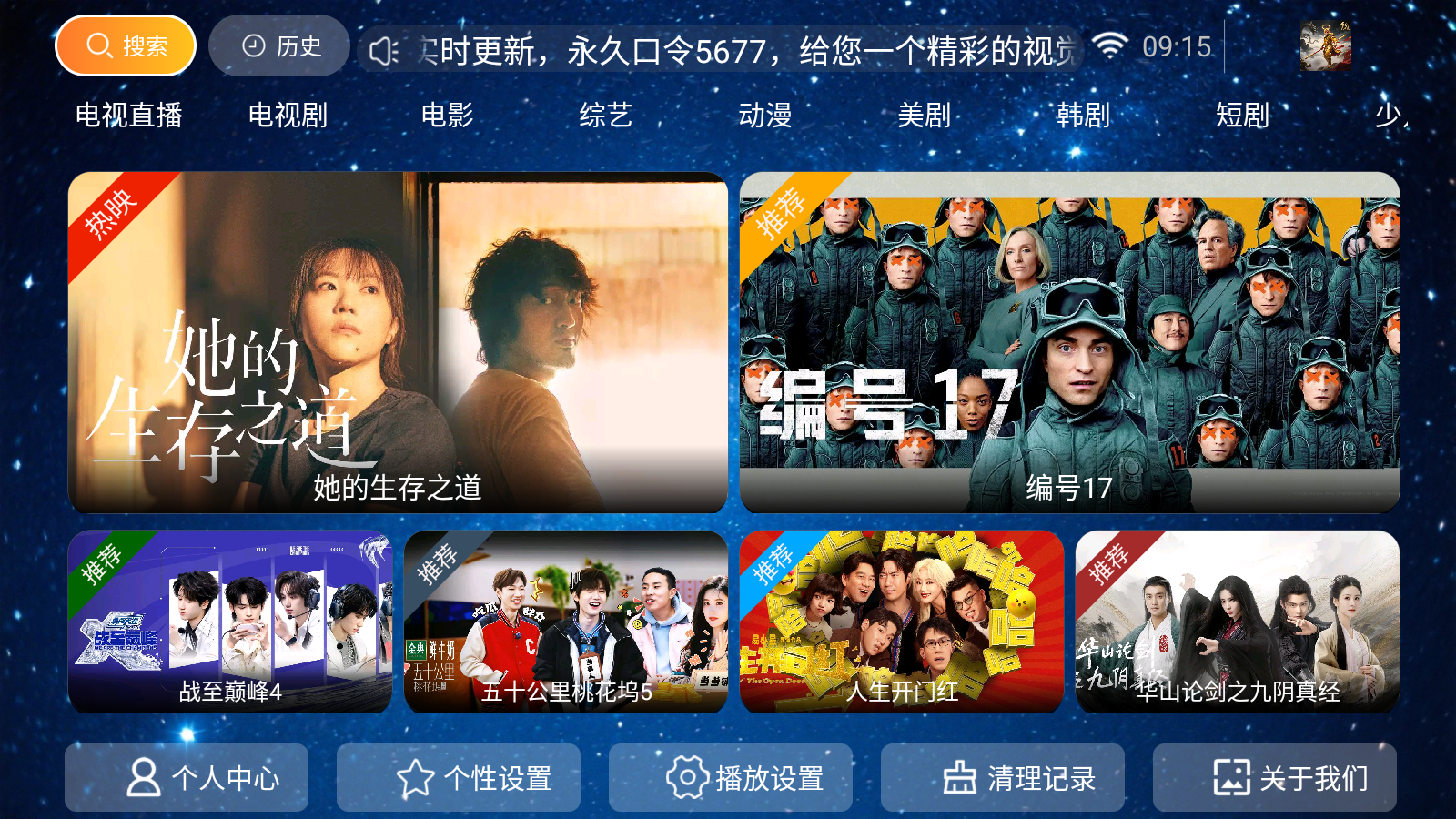Open 播放设置 playback settings
Screen dimensions: 1456x819
[731, 777]
